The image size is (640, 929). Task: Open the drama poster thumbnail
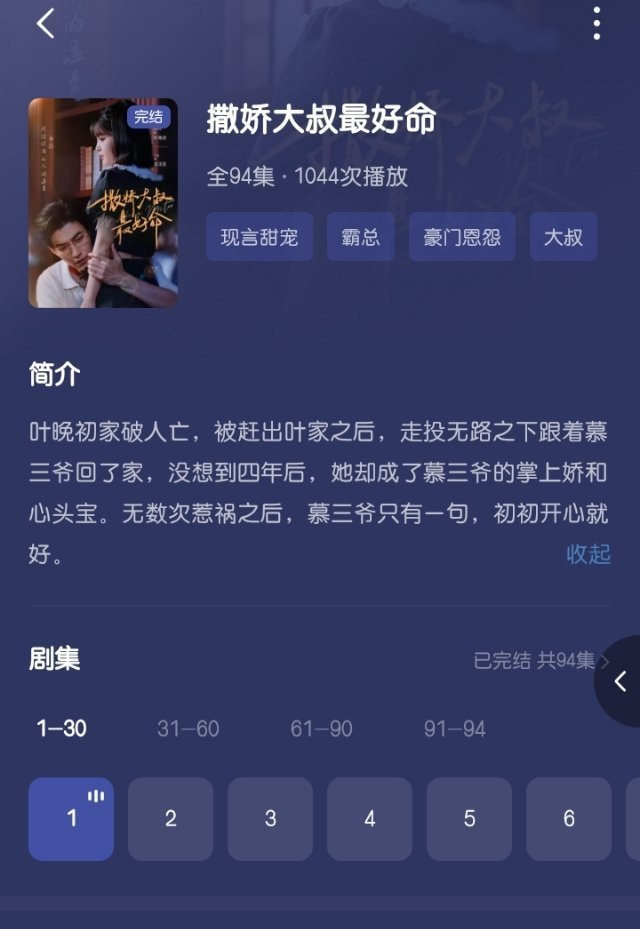pyautogui.click(x=103, y=203)
